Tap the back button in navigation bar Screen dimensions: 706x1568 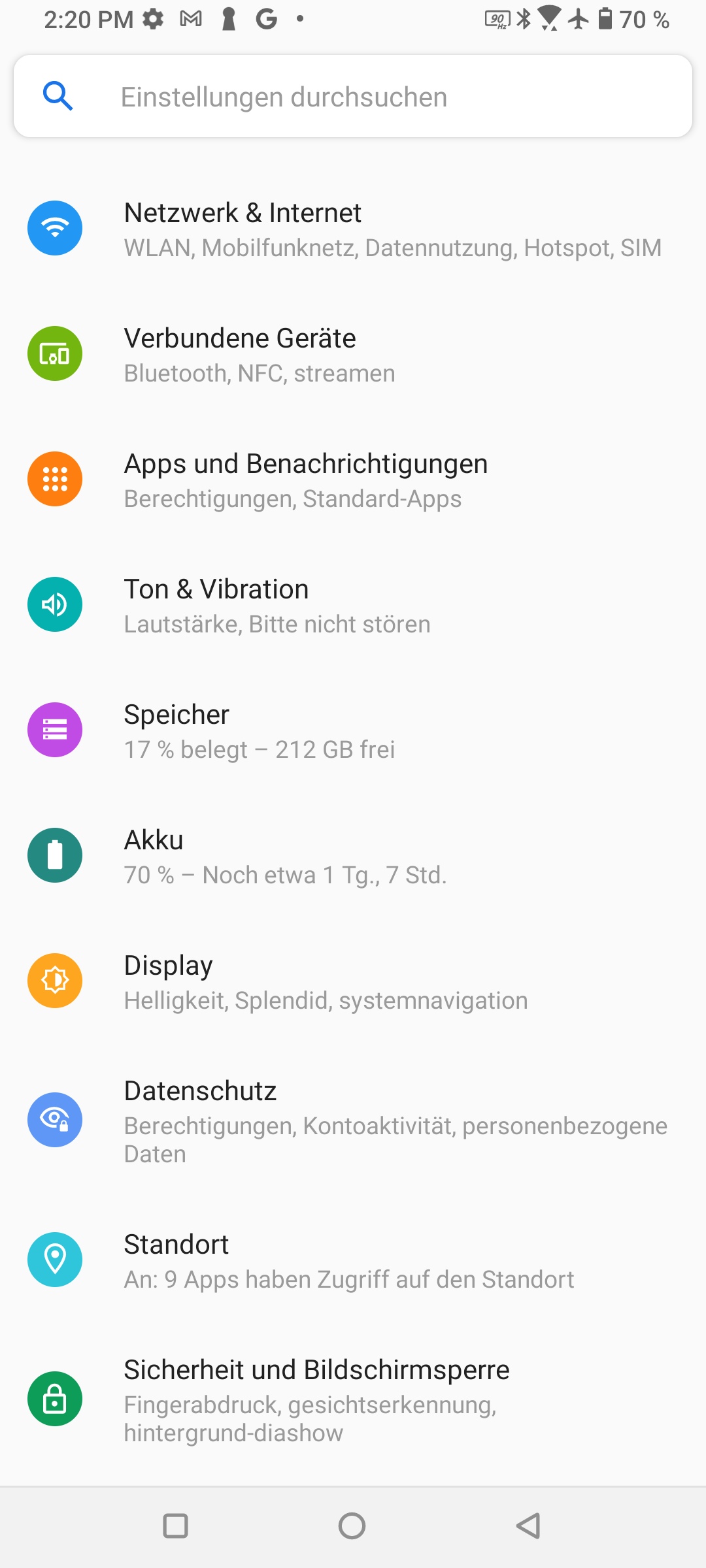coord(528,1526)
